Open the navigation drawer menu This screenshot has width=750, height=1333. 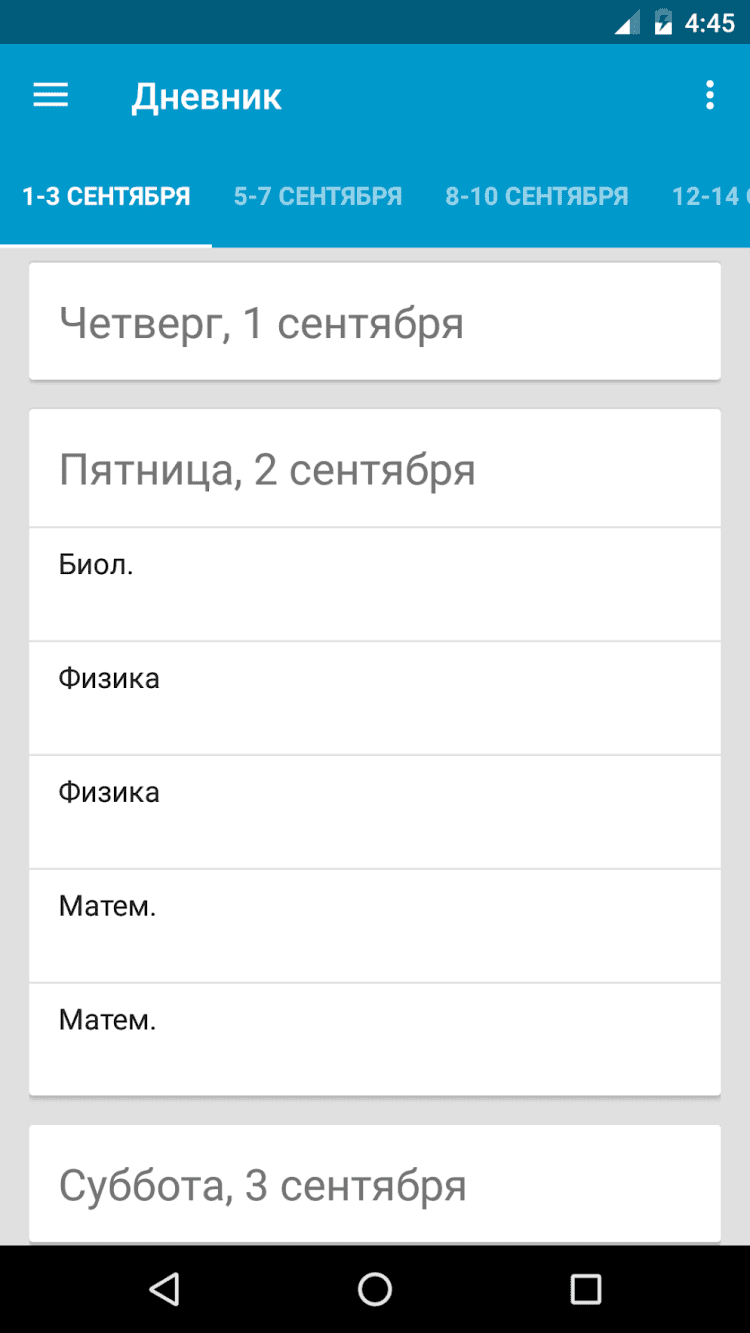point(51,96)
